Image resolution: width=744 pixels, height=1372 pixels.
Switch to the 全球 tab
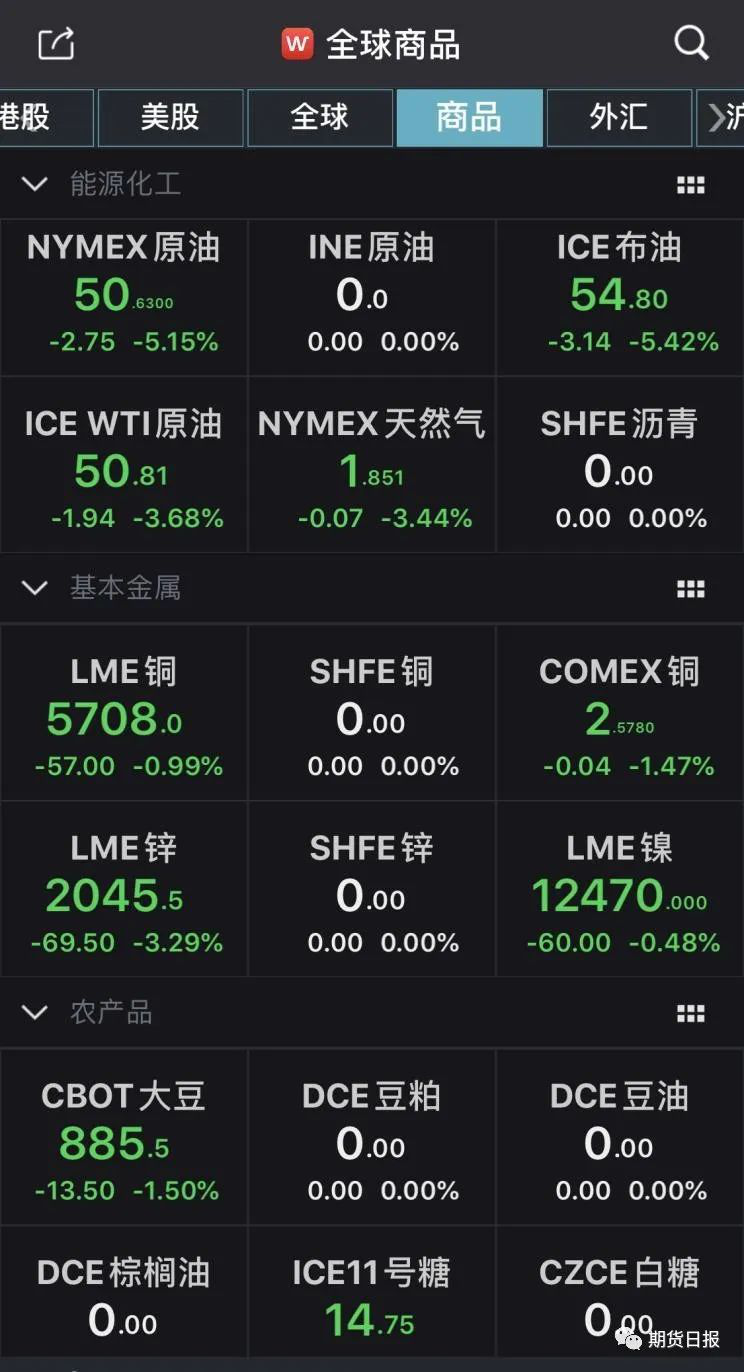tap(320, 118)
